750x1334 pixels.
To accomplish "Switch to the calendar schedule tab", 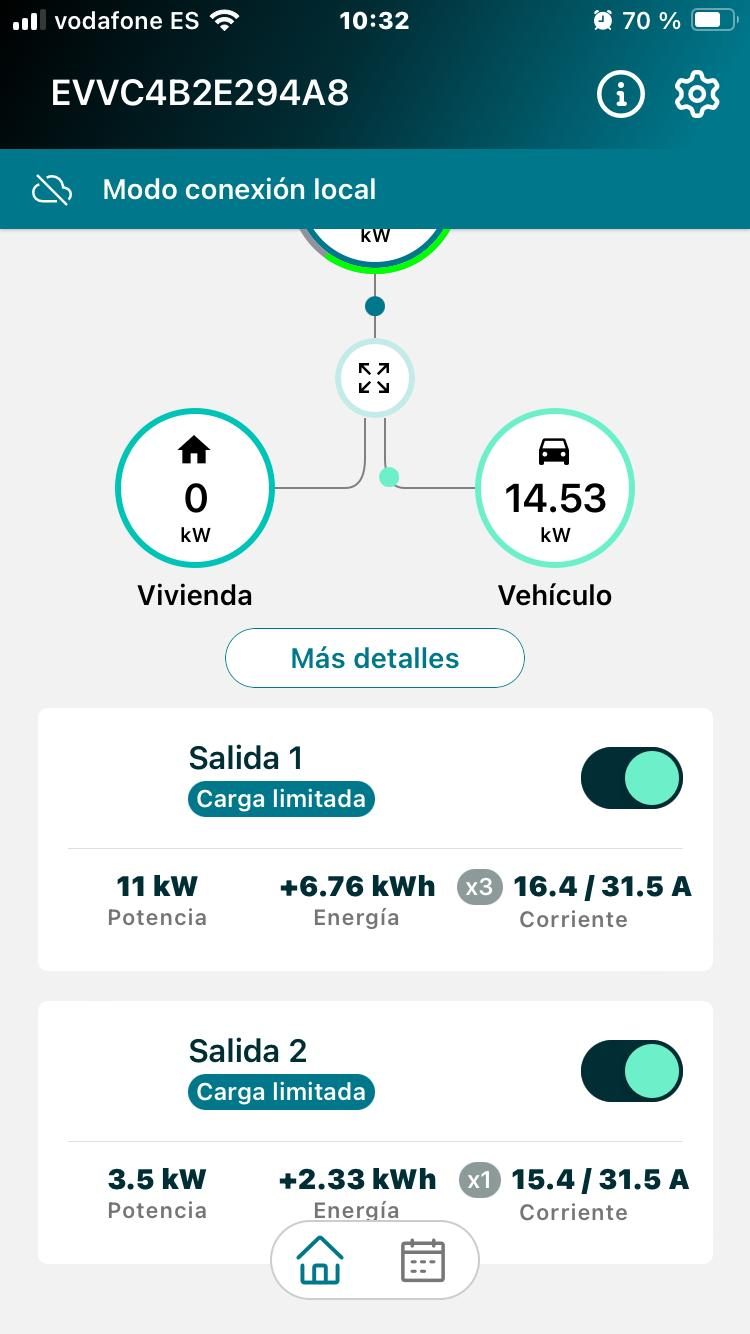I will pos(423,1261).
